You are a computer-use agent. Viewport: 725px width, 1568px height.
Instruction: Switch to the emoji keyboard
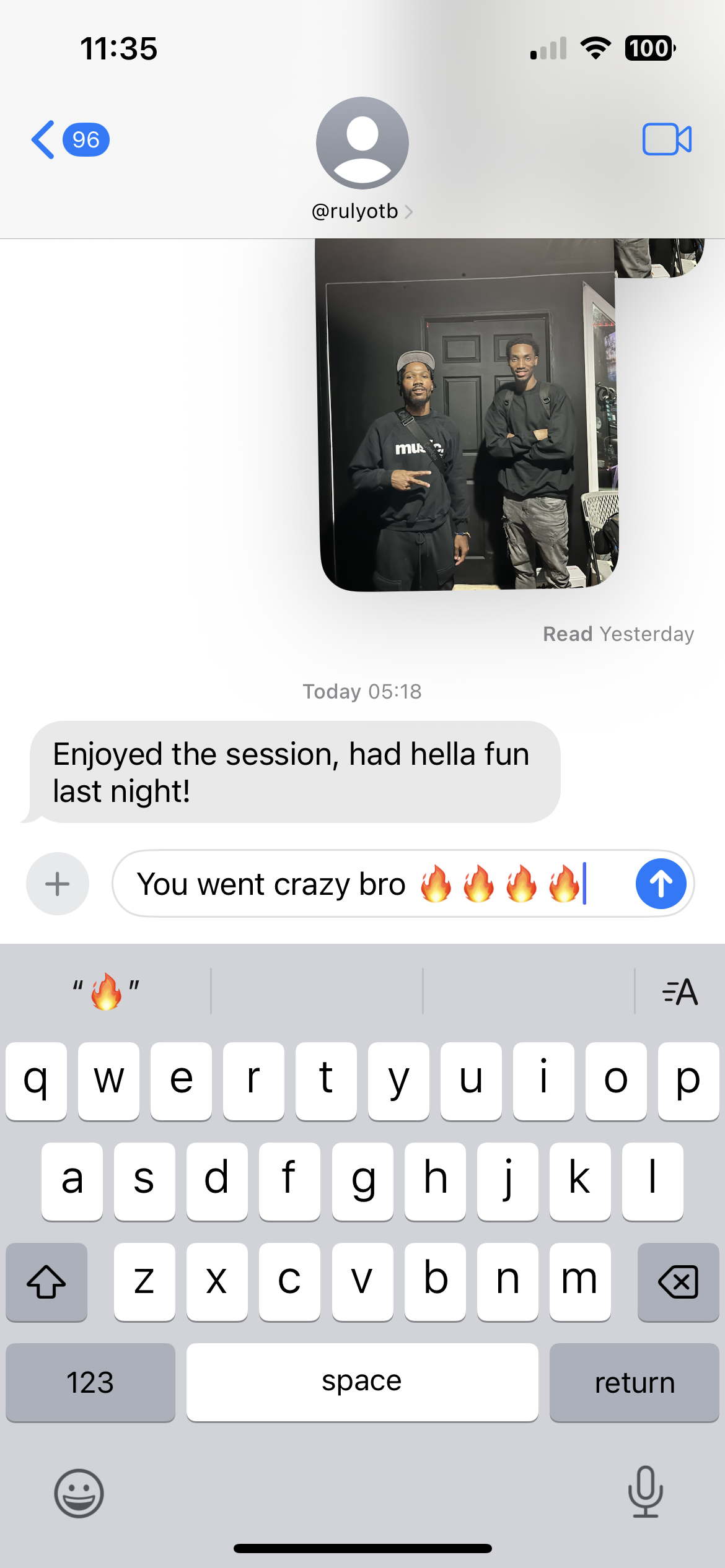pyautogui.click(x=79, y=1493)
